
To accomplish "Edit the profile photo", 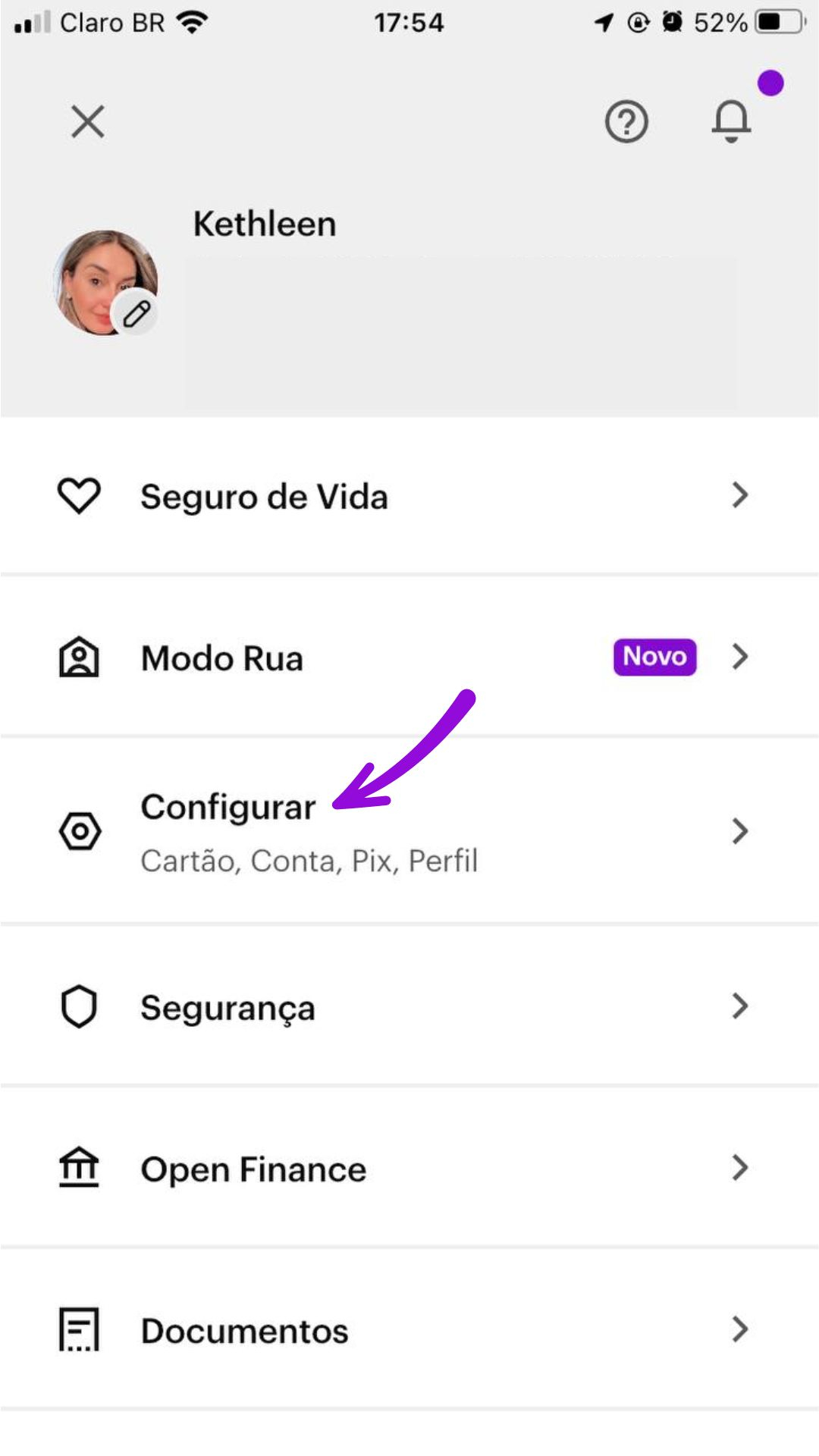I will tap(136, 312).
